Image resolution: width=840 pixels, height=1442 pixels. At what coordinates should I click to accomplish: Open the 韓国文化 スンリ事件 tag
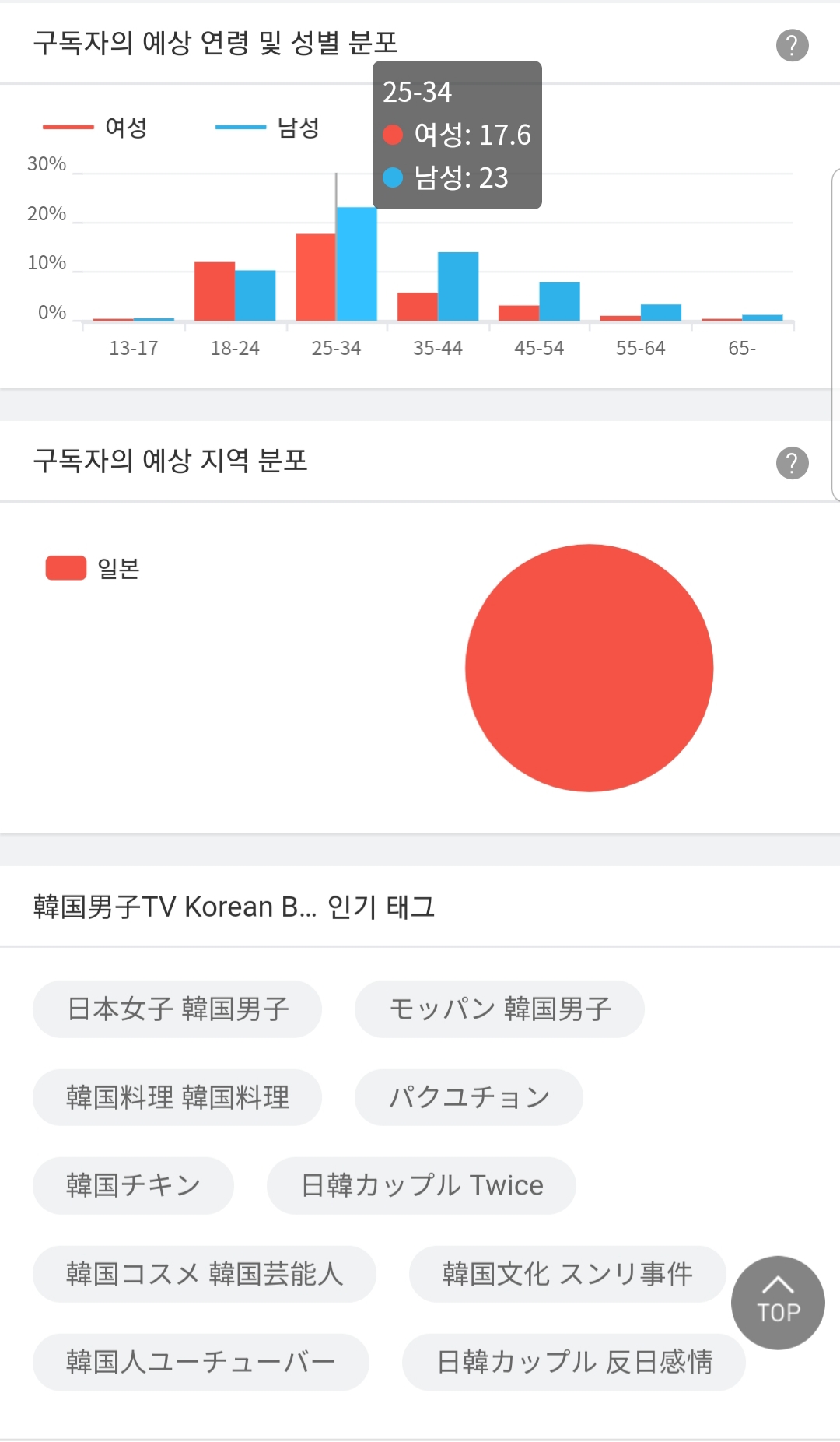click(x=568, y=1274)
